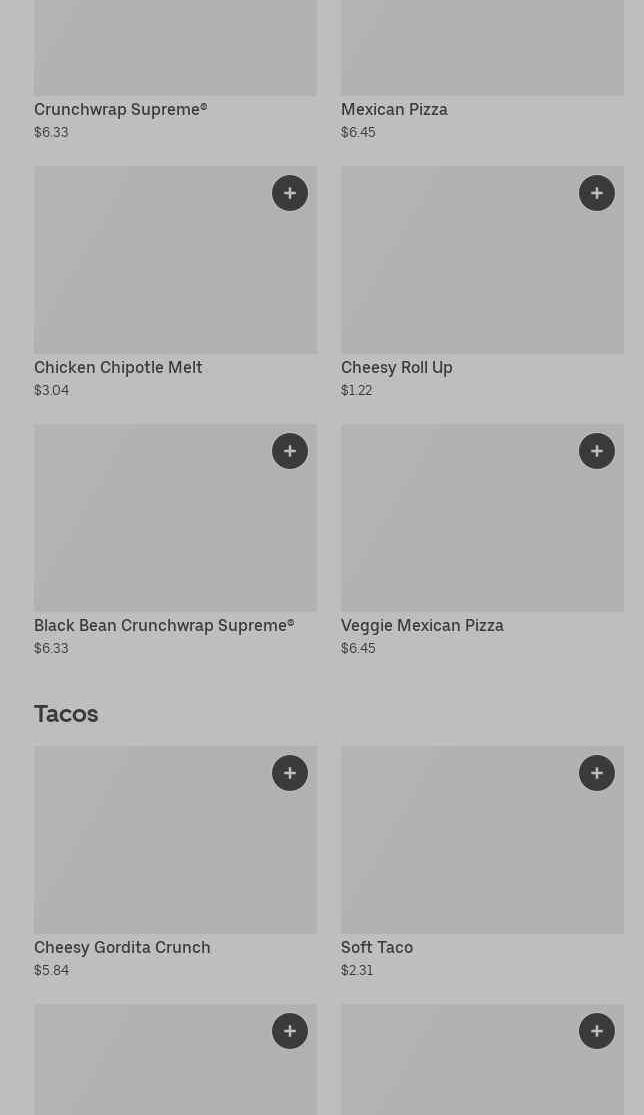Screen dimensions: 644x1115
Task: View Cheesy Gordita Crunch details
Action: (176, 863)
